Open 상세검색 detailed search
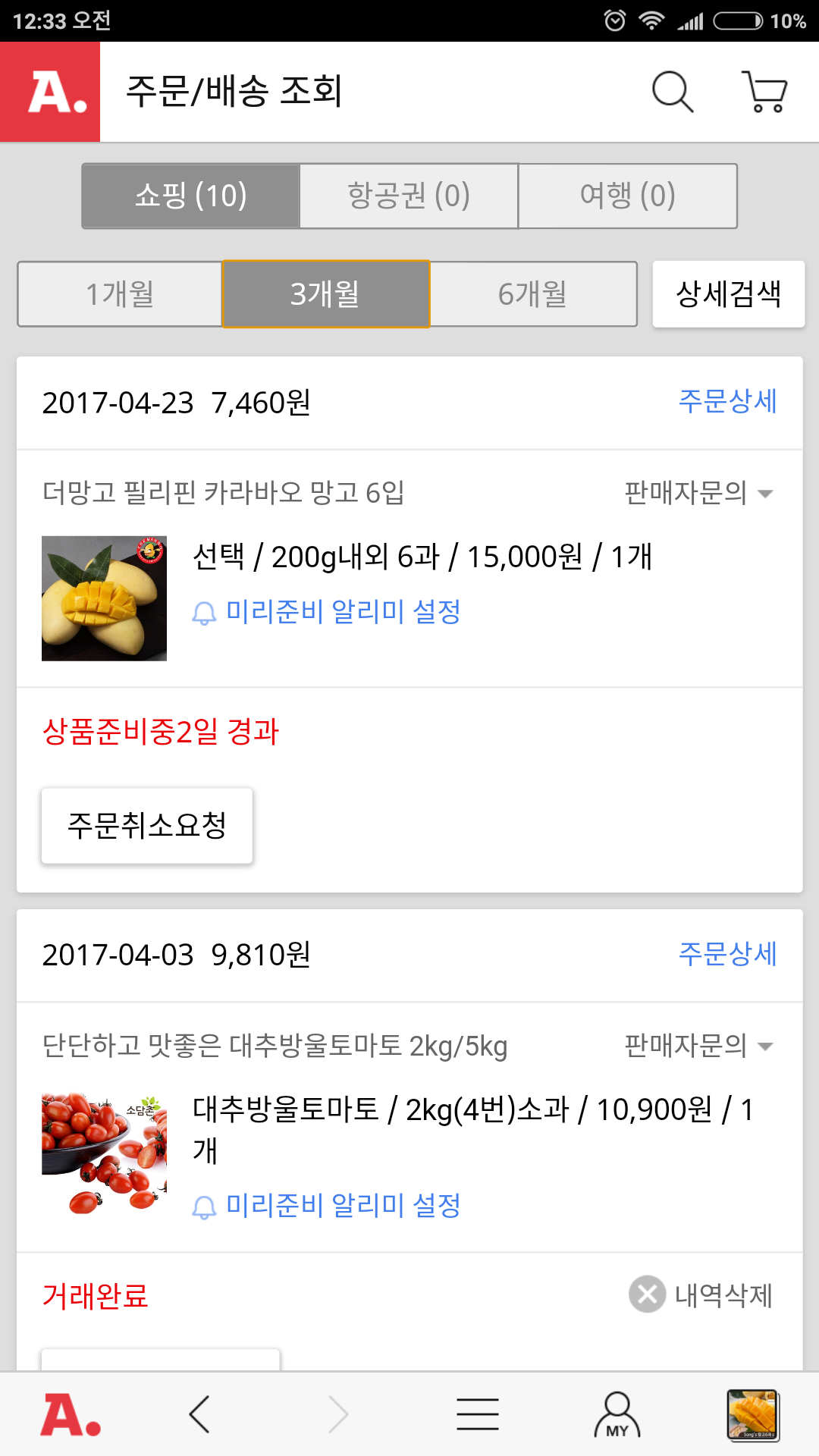 click(x=728, y=294)
